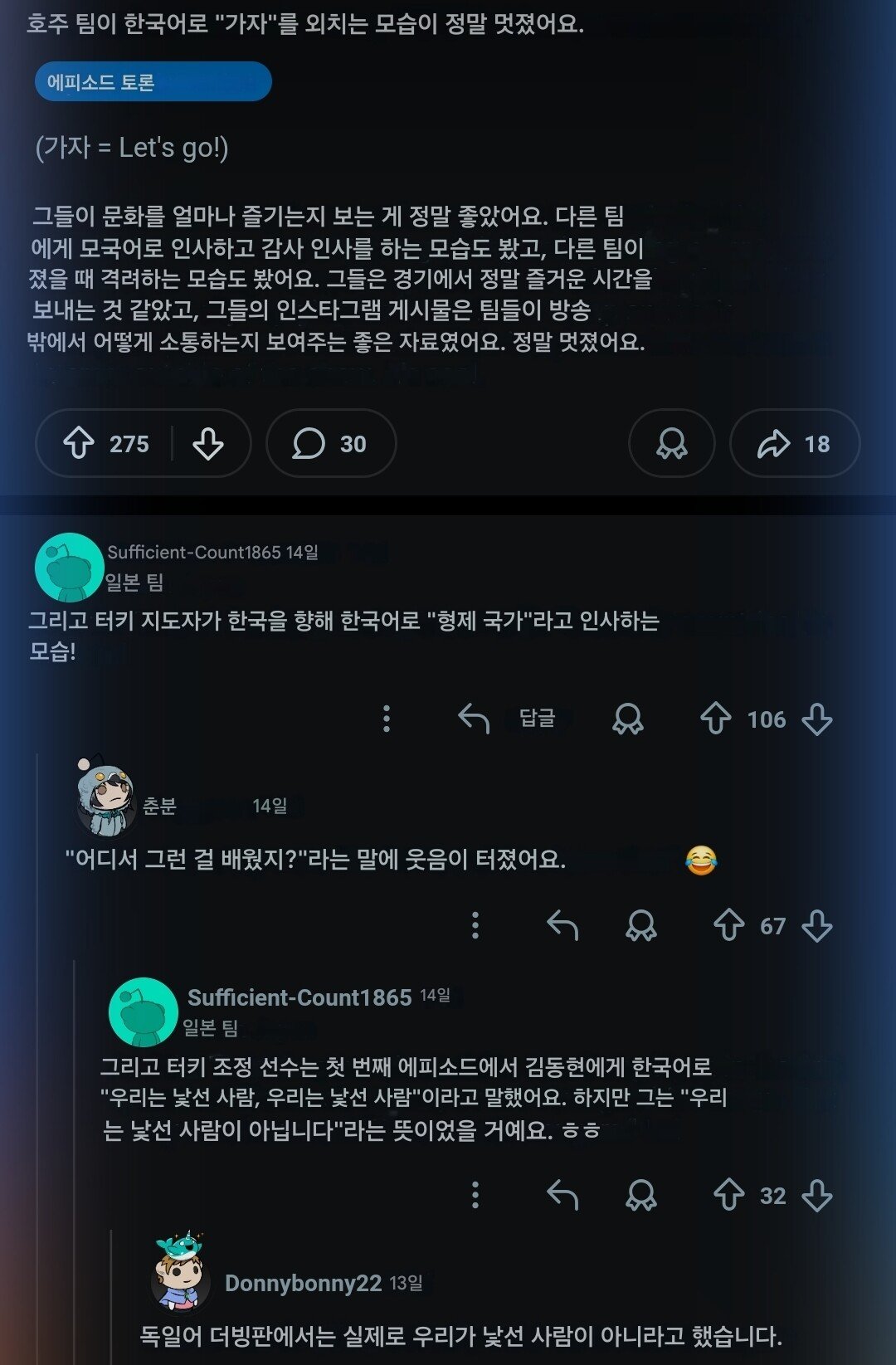The height and width of the screenshot is (1365, 896).
Task: Open overflow menu on the 106-vote comment
Action: pos(386,719)
